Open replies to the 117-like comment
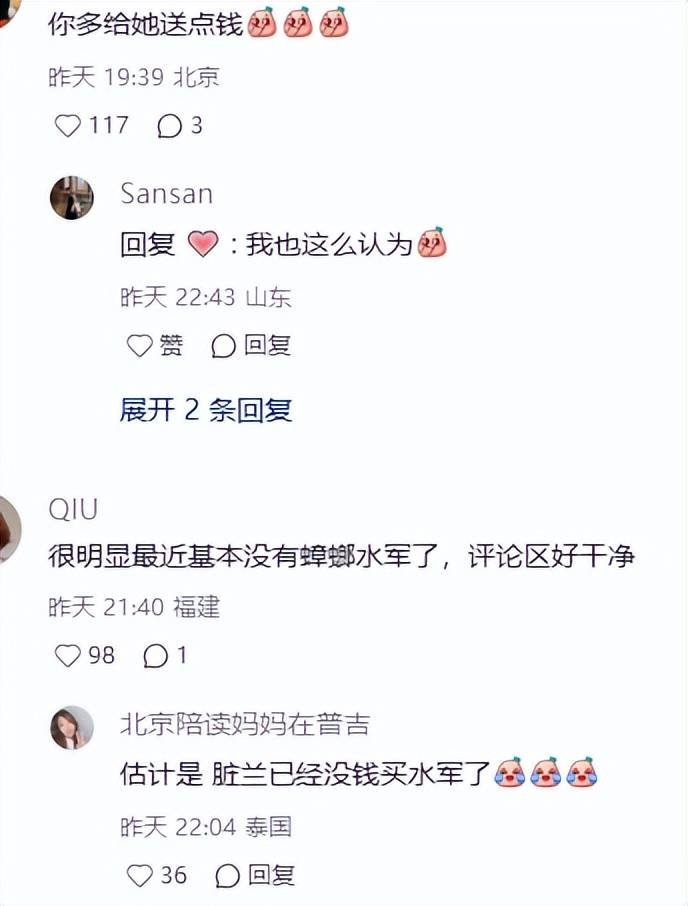 pos(170,126)
